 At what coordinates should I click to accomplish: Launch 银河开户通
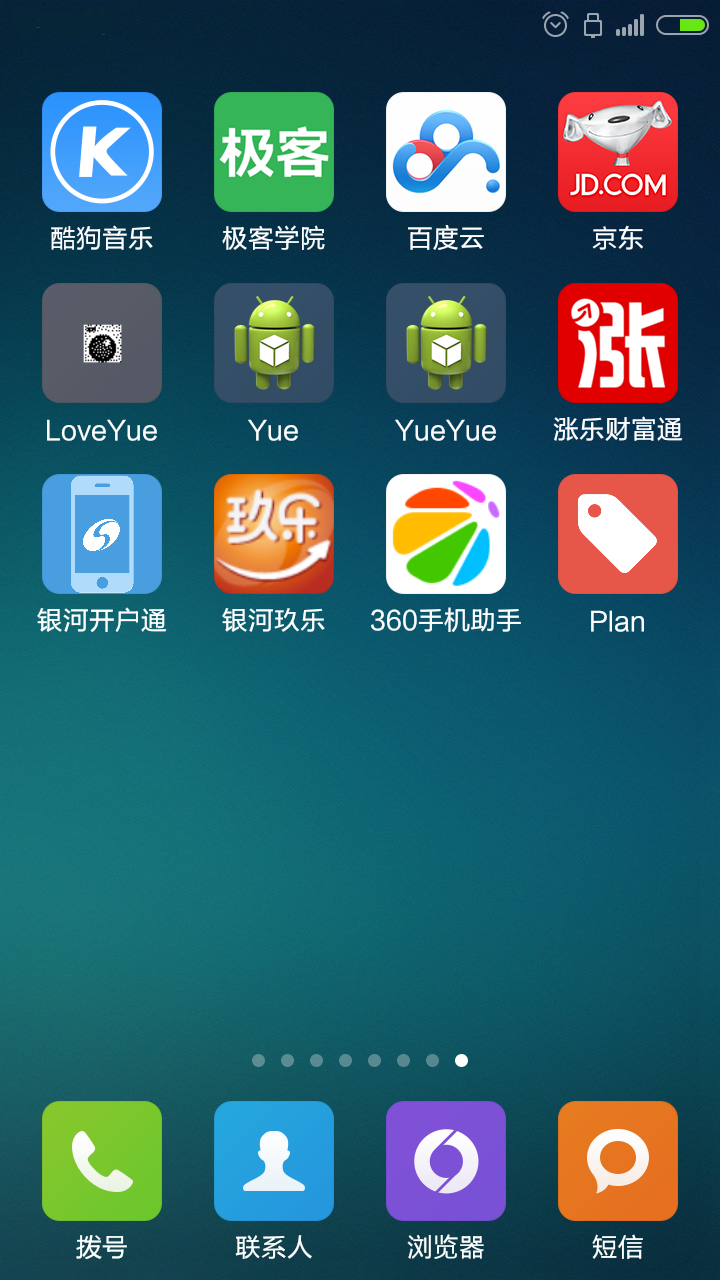102,534
